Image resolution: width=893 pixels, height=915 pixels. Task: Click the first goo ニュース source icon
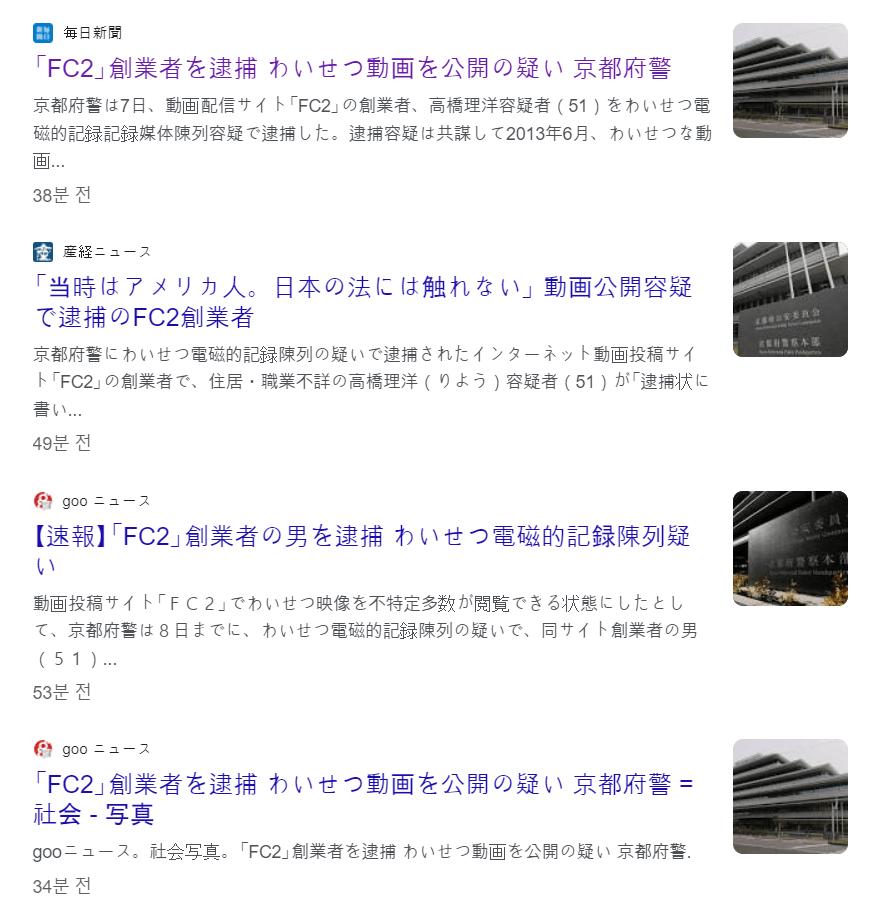pyautogui.click(x=41, y=500)
